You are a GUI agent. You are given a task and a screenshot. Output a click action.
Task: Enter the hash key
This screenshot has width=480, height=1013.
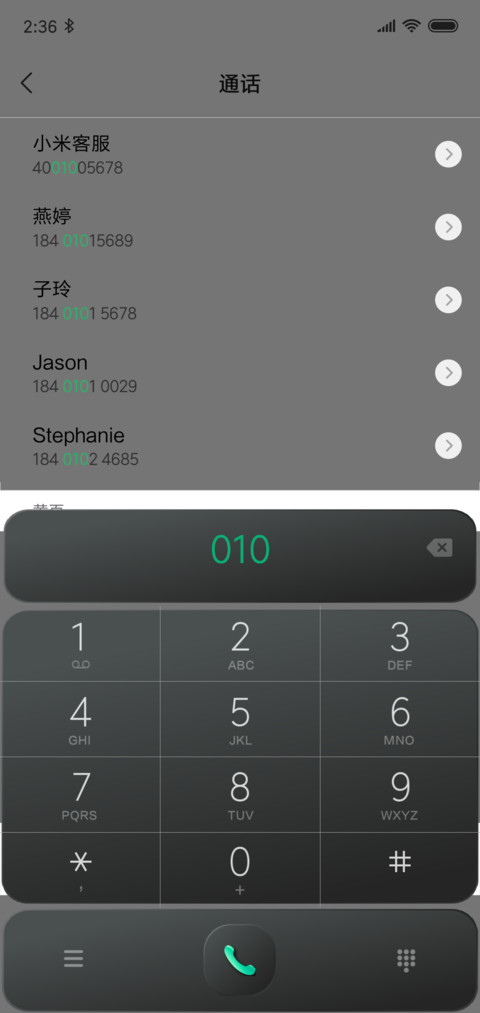tap(399, 869)
